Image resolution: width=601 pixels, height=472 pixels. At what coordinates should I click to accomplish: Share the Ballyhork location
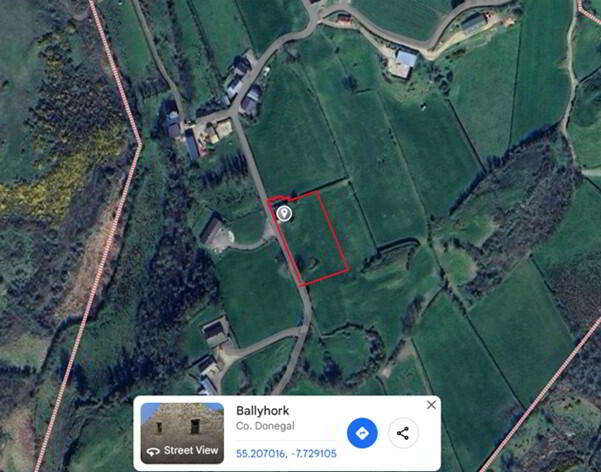click(403, 433)
